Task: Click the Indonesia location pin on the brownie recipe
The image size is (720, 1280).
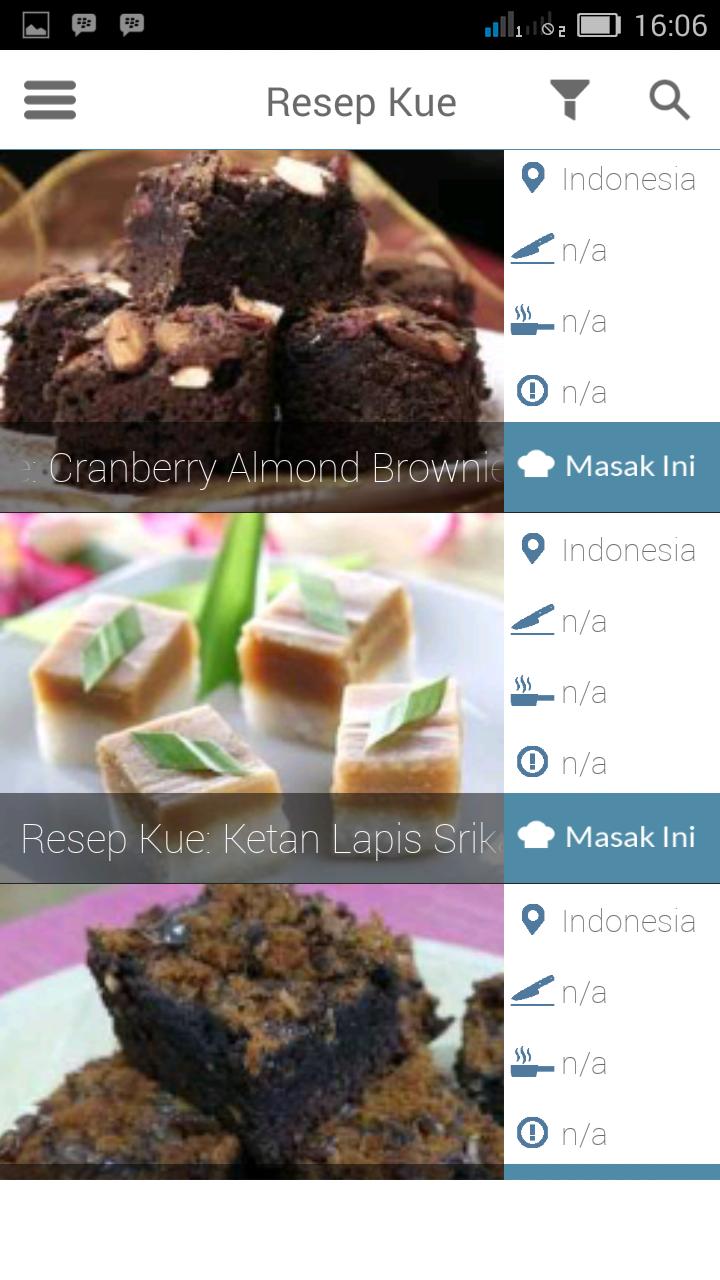Action: coord(532,178)
